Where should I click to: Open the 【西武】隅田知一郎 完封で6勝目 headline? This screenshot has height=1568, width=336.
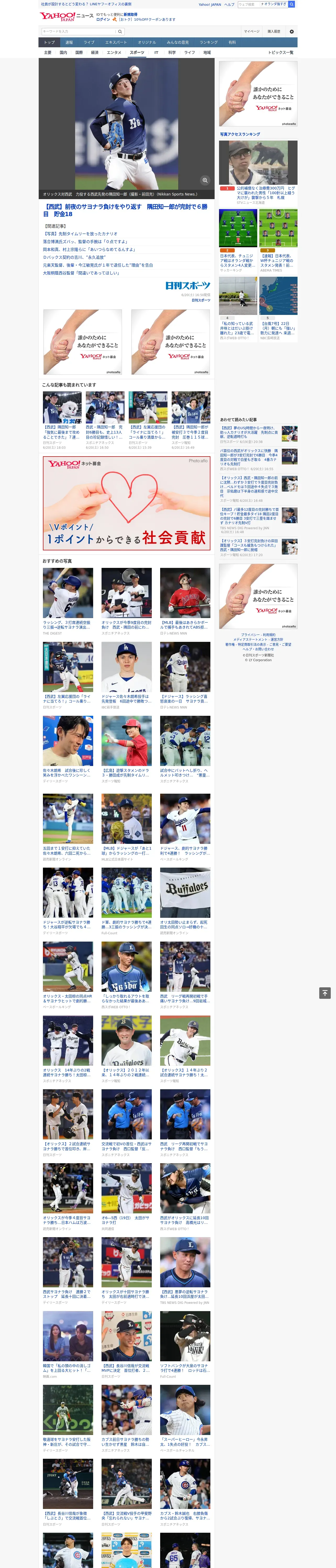(x=125, y=210)
